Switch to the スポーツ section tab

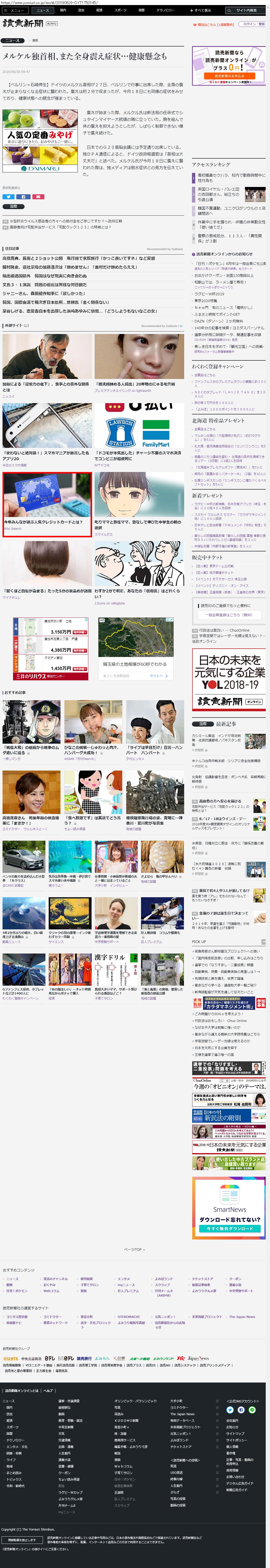pos(120,10)
